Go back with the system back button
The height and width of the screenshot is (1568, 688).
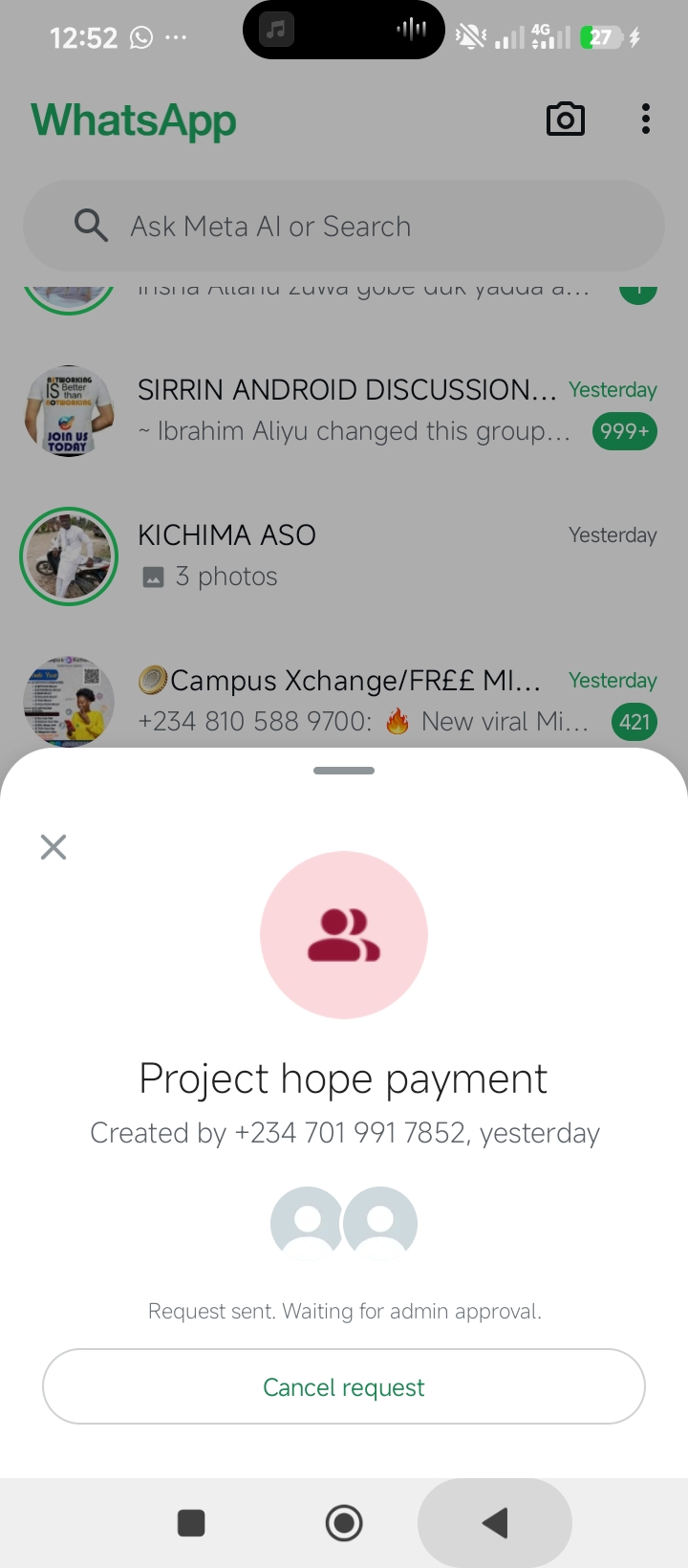point(495,1523)
